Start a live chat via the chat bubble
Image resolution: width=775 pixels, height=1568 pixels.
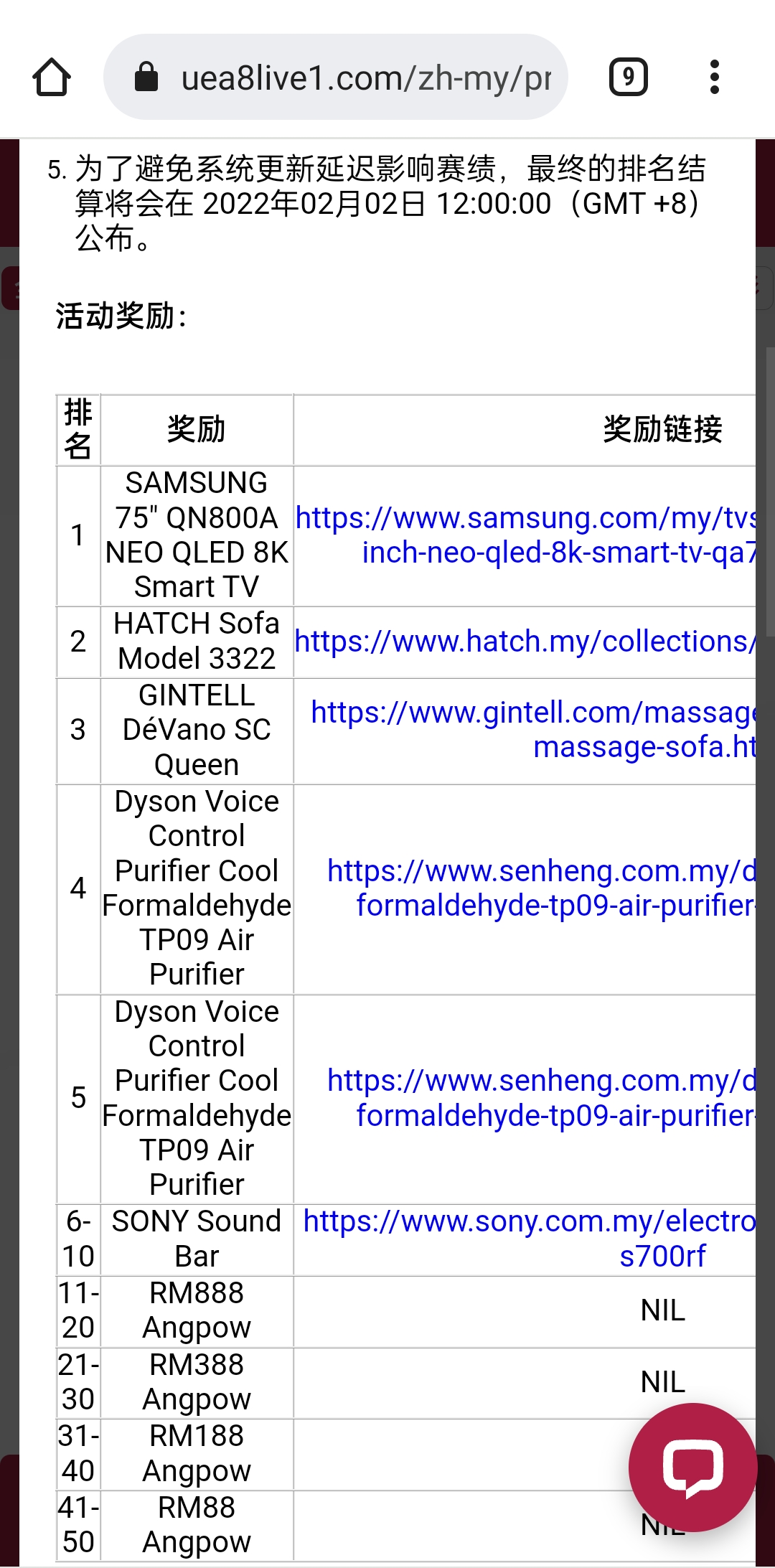(x=692, y=1467)
